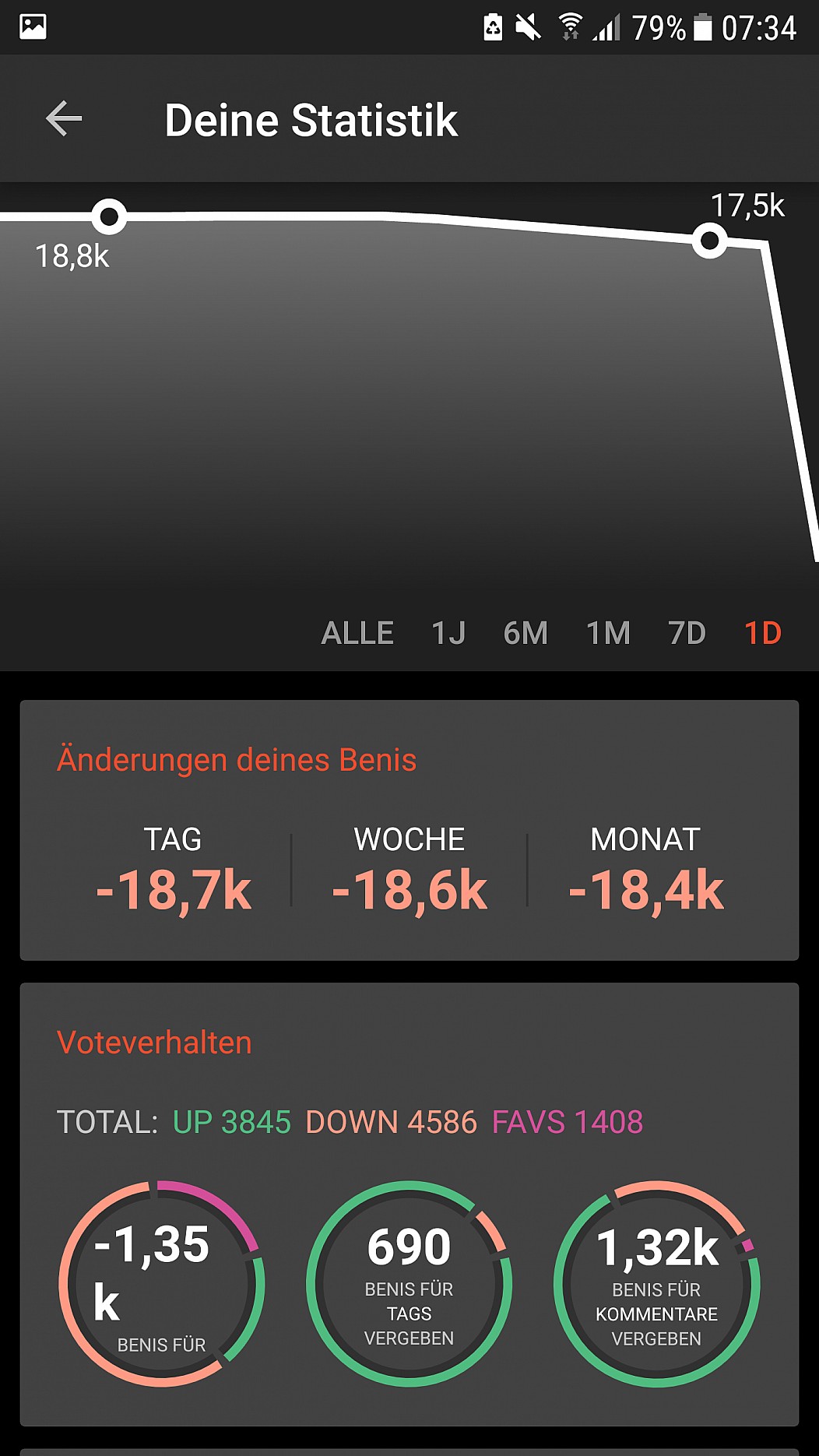This screenshot has height=1456, width=819.
Task: Switch graph to 1J range
Action: pos(448,633)
